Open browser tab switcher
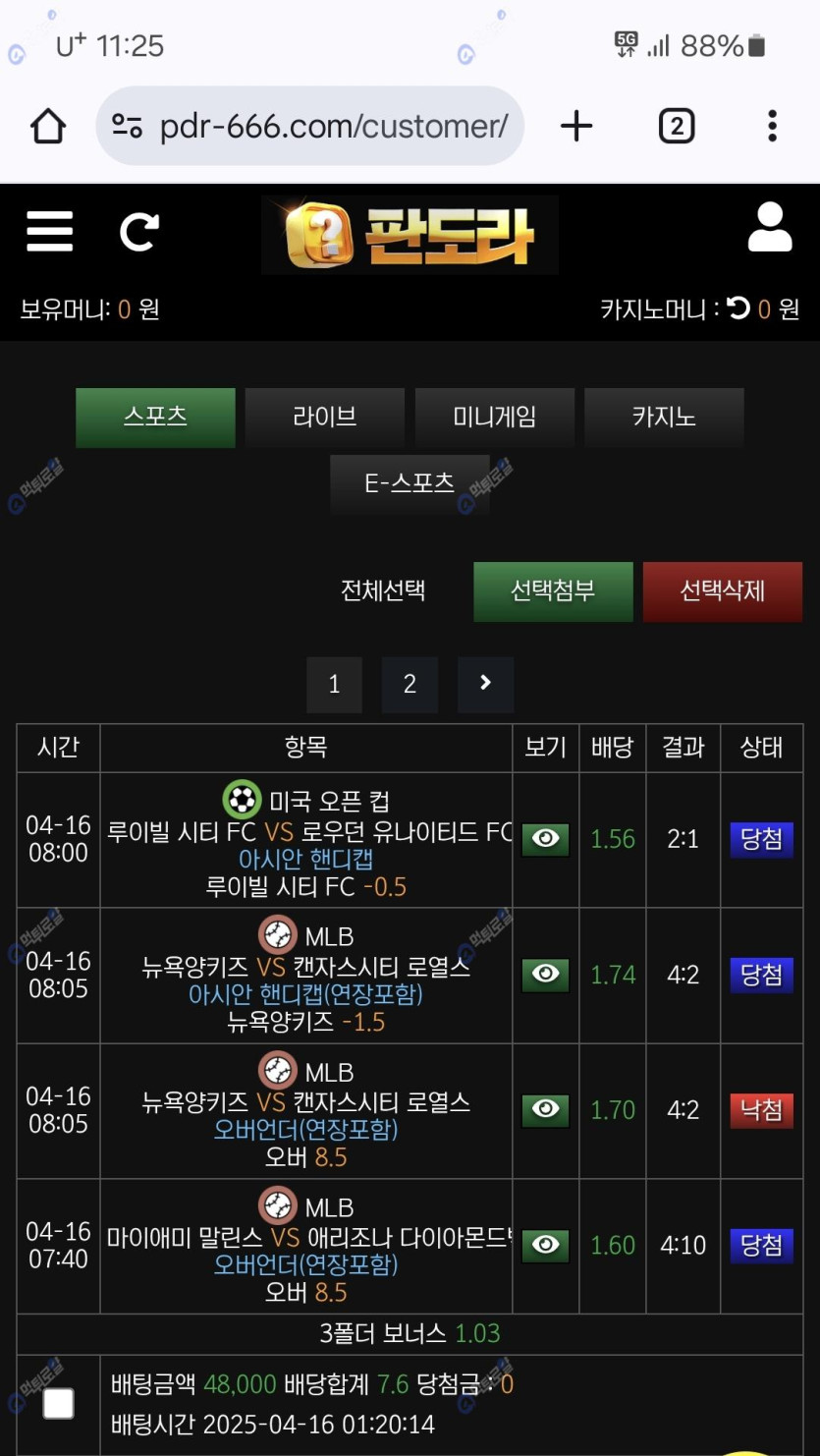This screenshot has width=820, height=1456. 676,126
